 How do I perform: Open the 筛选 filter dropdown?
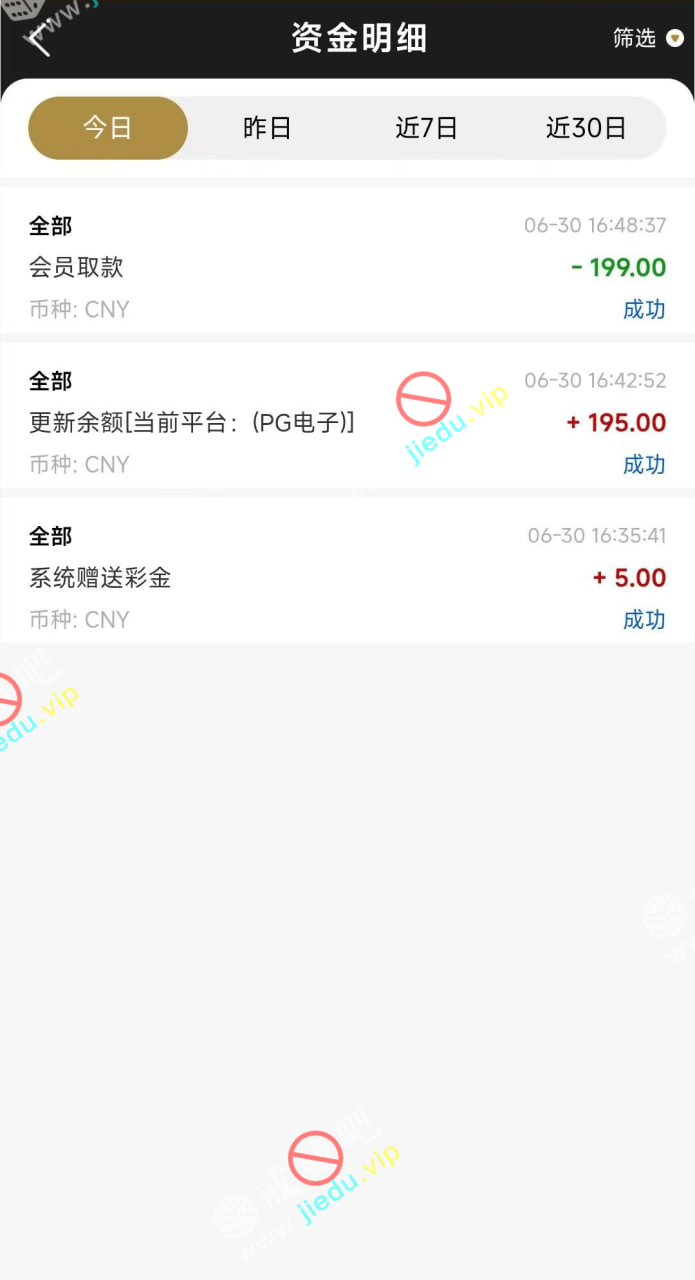click(x=647, y=38)
